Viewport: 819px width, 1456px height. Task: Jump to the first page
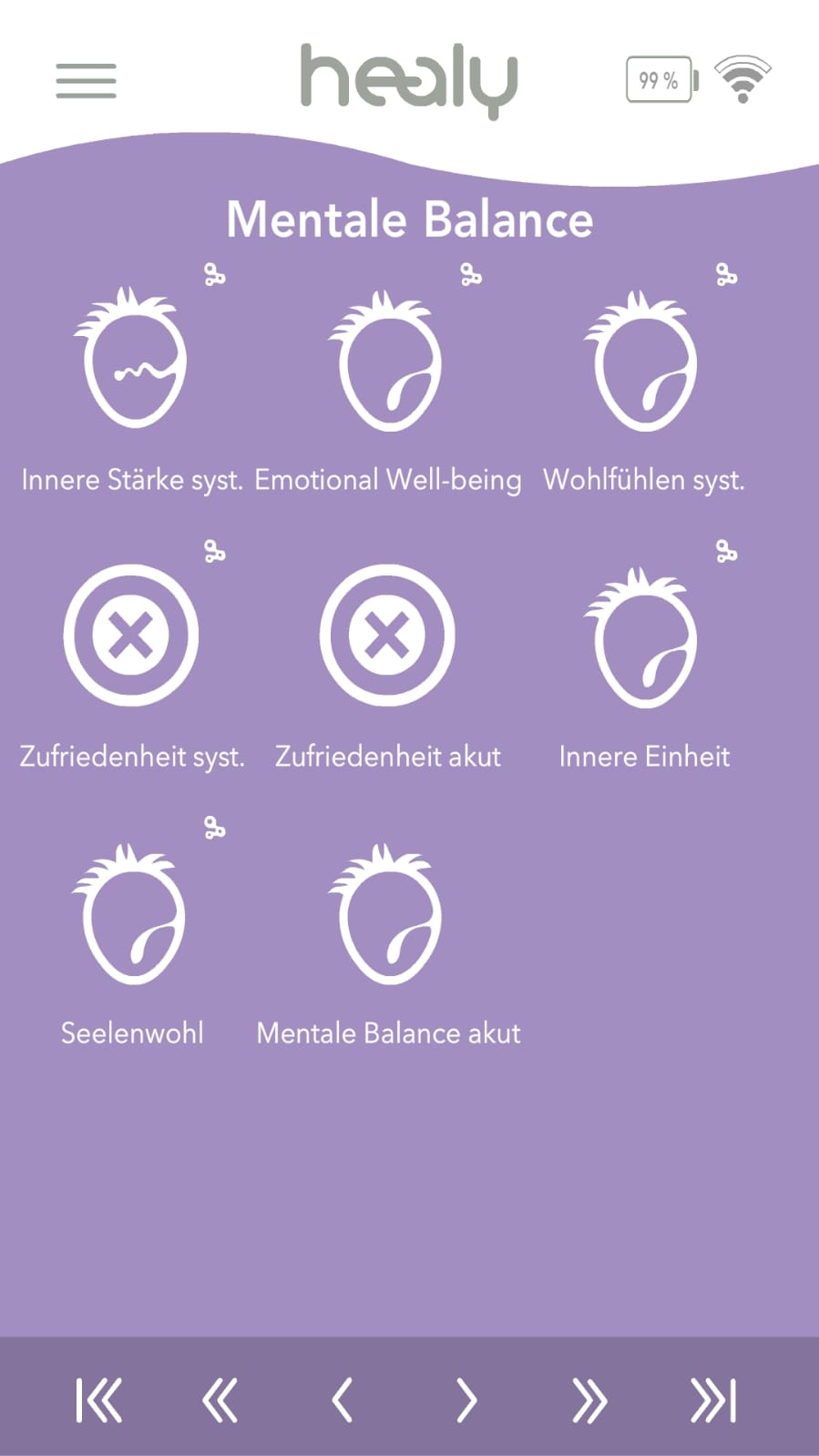tap(99, 1400)
